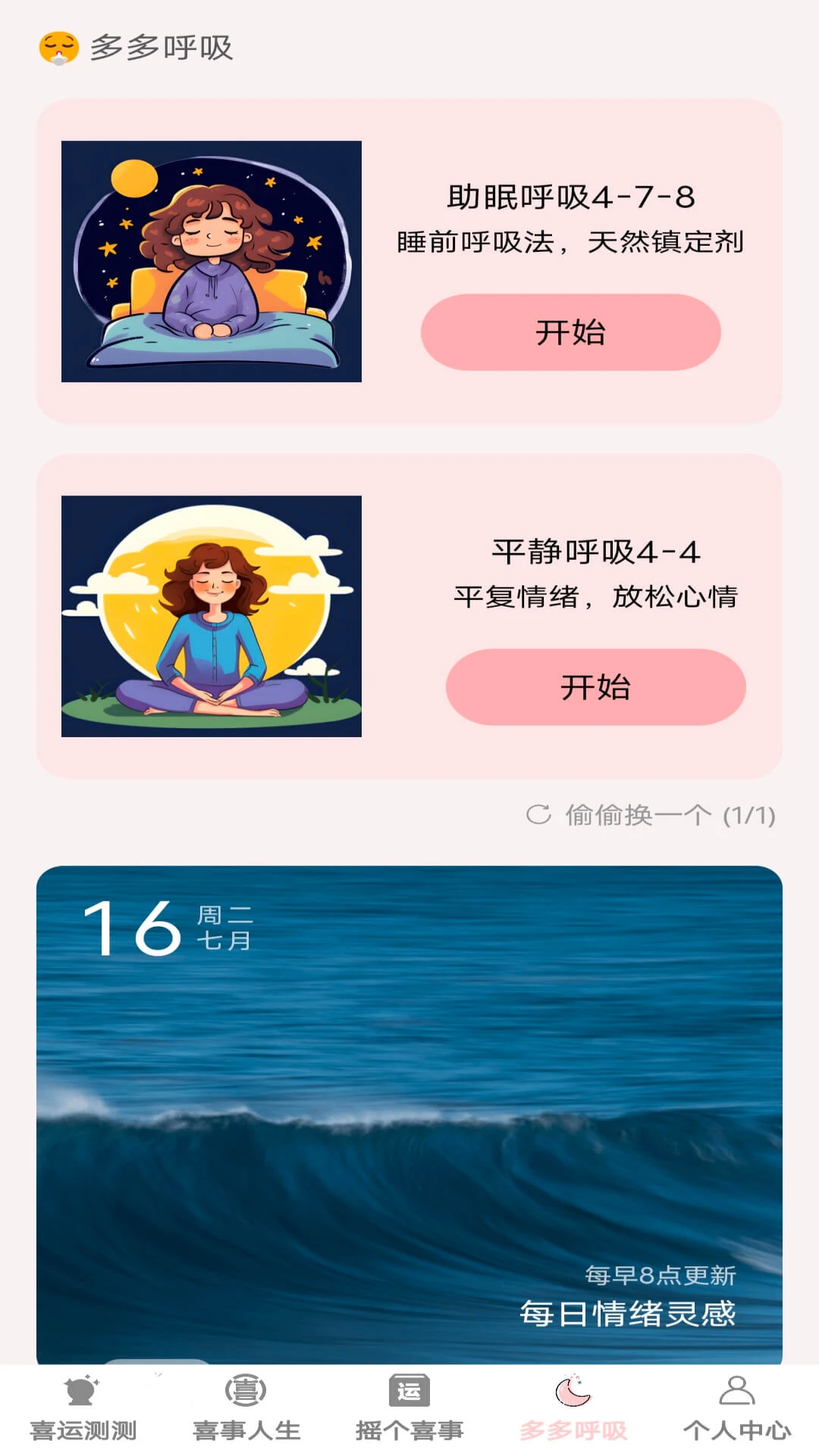Refresh with 偷偷换一个
The height and width of the screenshot is (1456, 819).
(651, 815)
